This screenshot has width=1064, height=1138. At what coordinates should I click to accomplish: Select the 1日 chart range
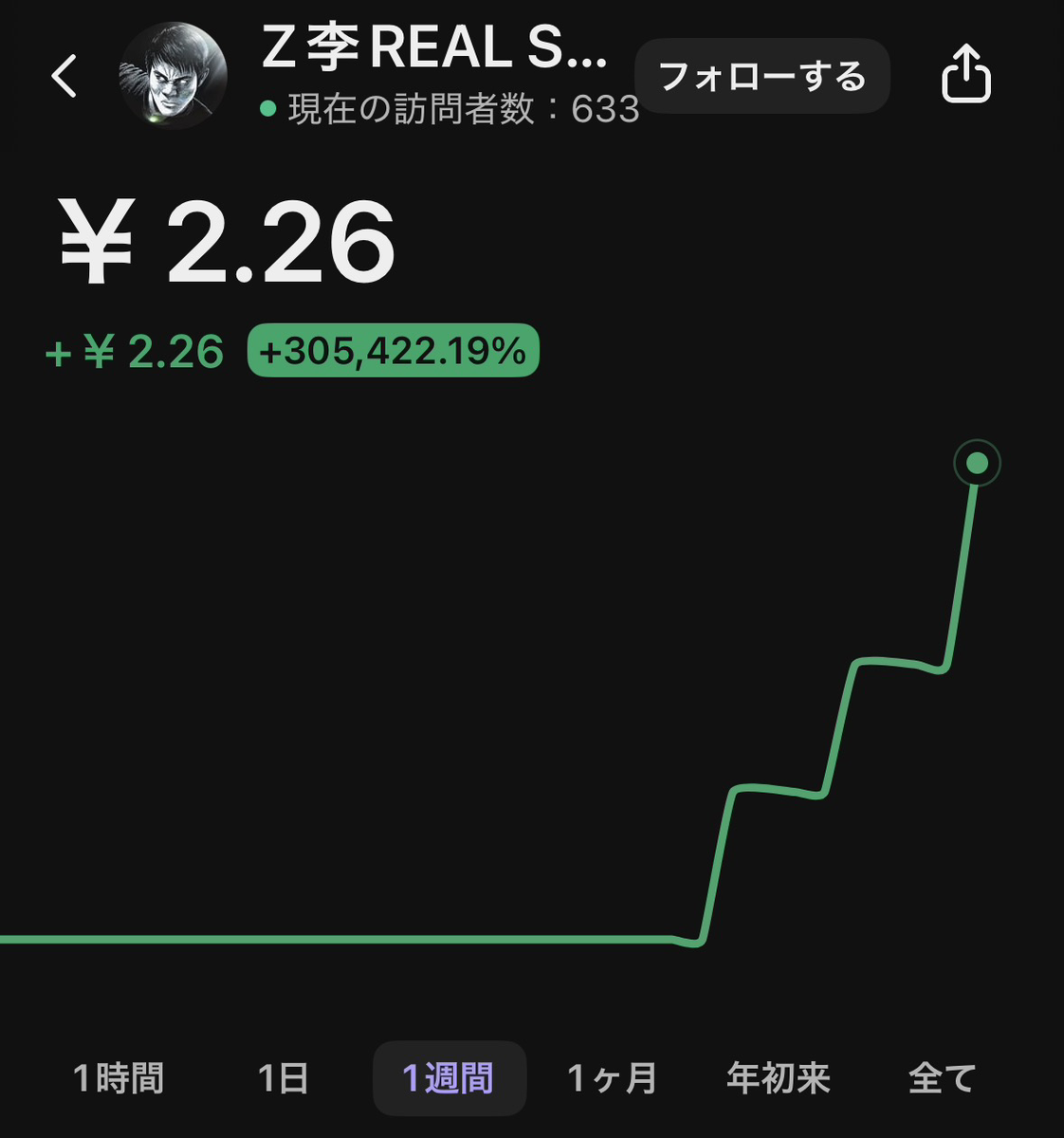click(283, 1078)
